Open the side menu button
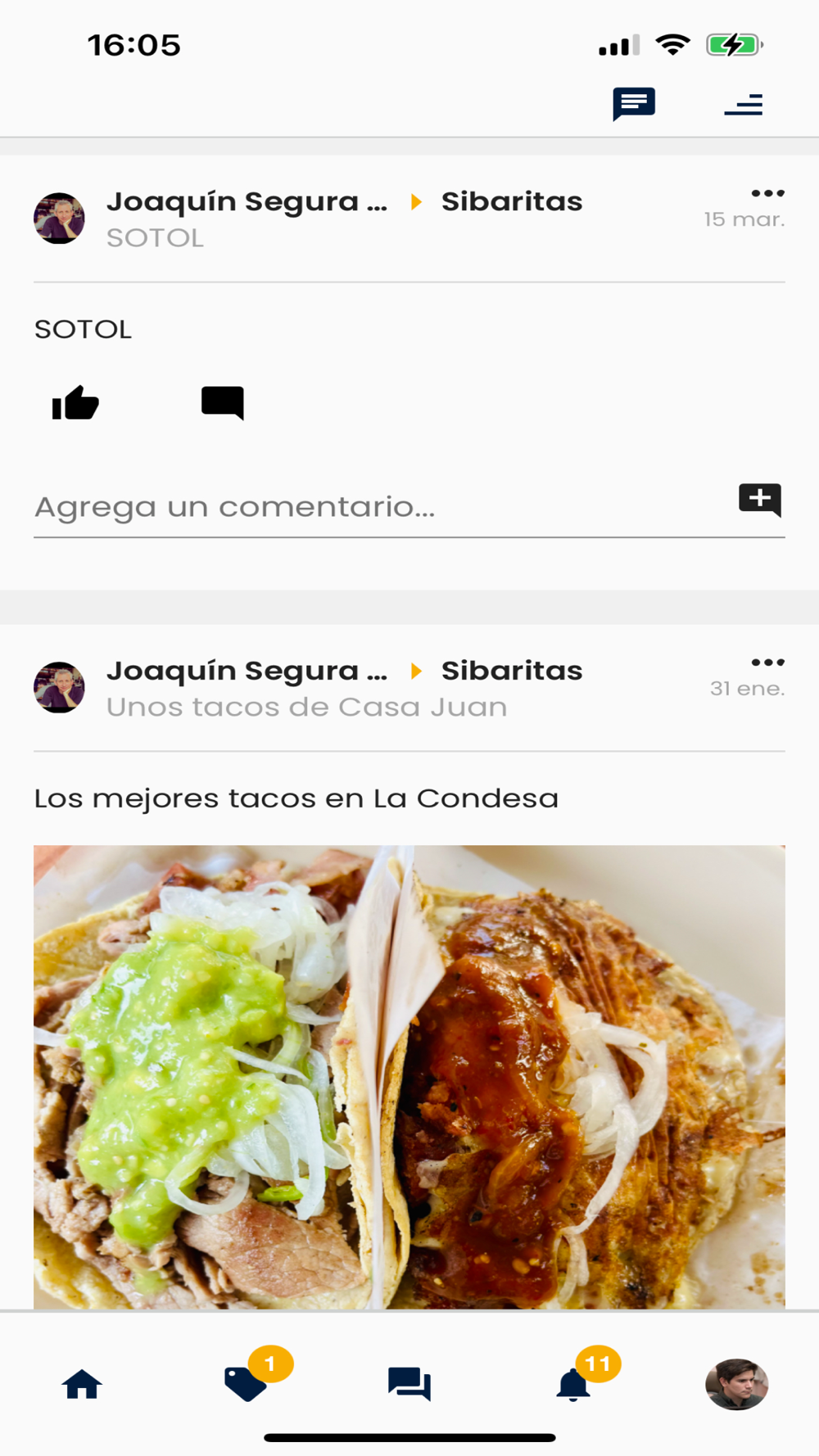Viewport: 819px width, 1456px height. point(744,105)
